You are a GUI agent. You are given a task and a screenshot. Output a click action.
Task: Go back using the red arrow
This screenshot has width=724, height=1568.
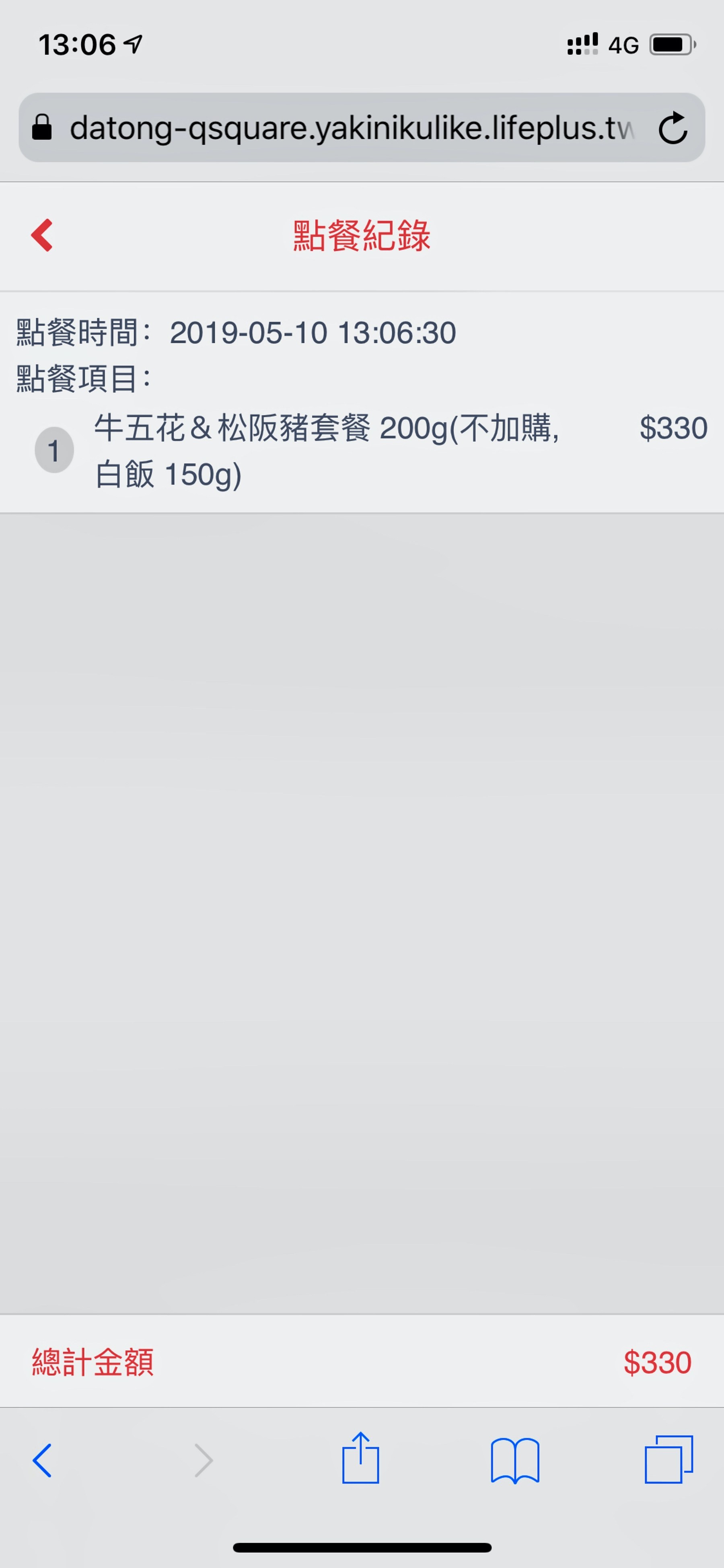click(42, 235)
